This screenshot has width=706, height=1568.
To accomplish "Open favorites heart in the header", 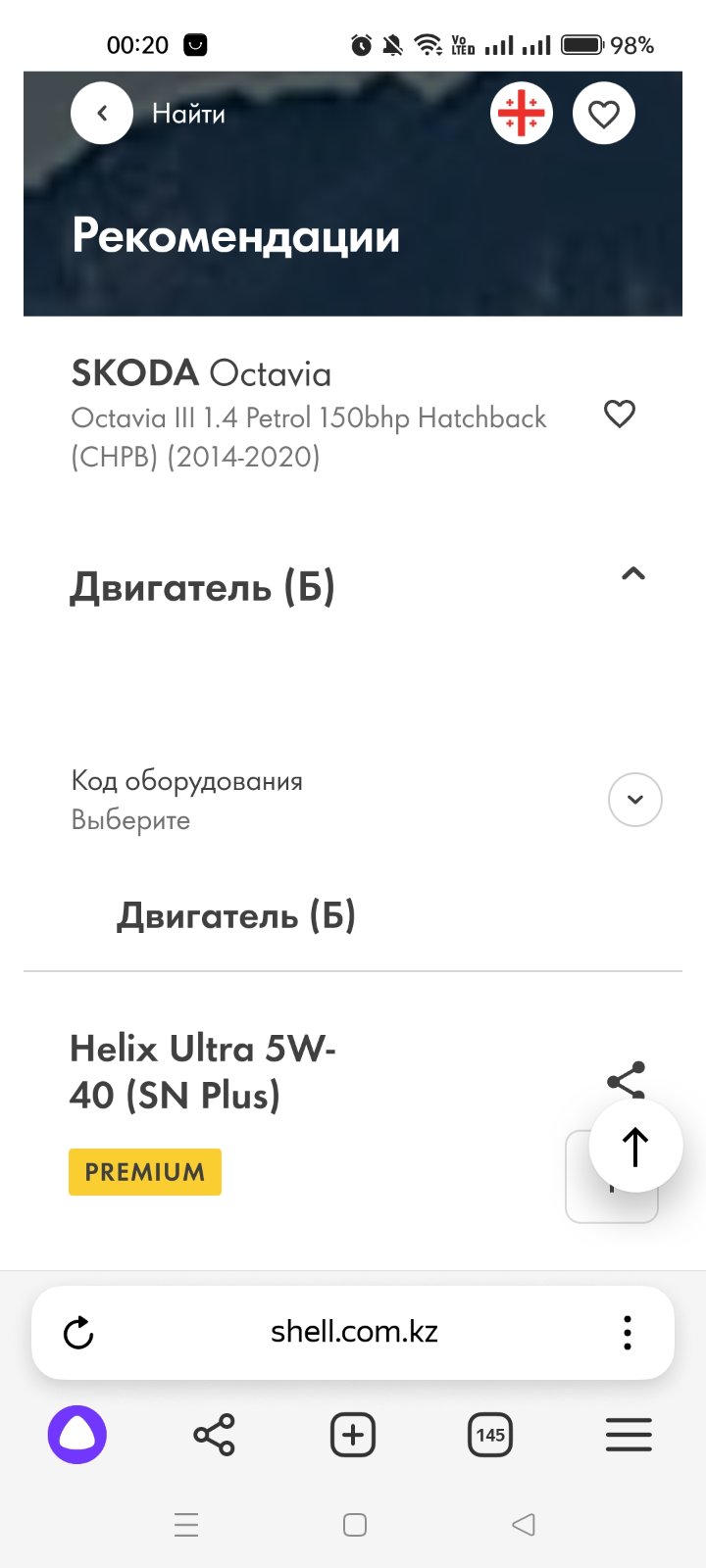I will 604,114.
